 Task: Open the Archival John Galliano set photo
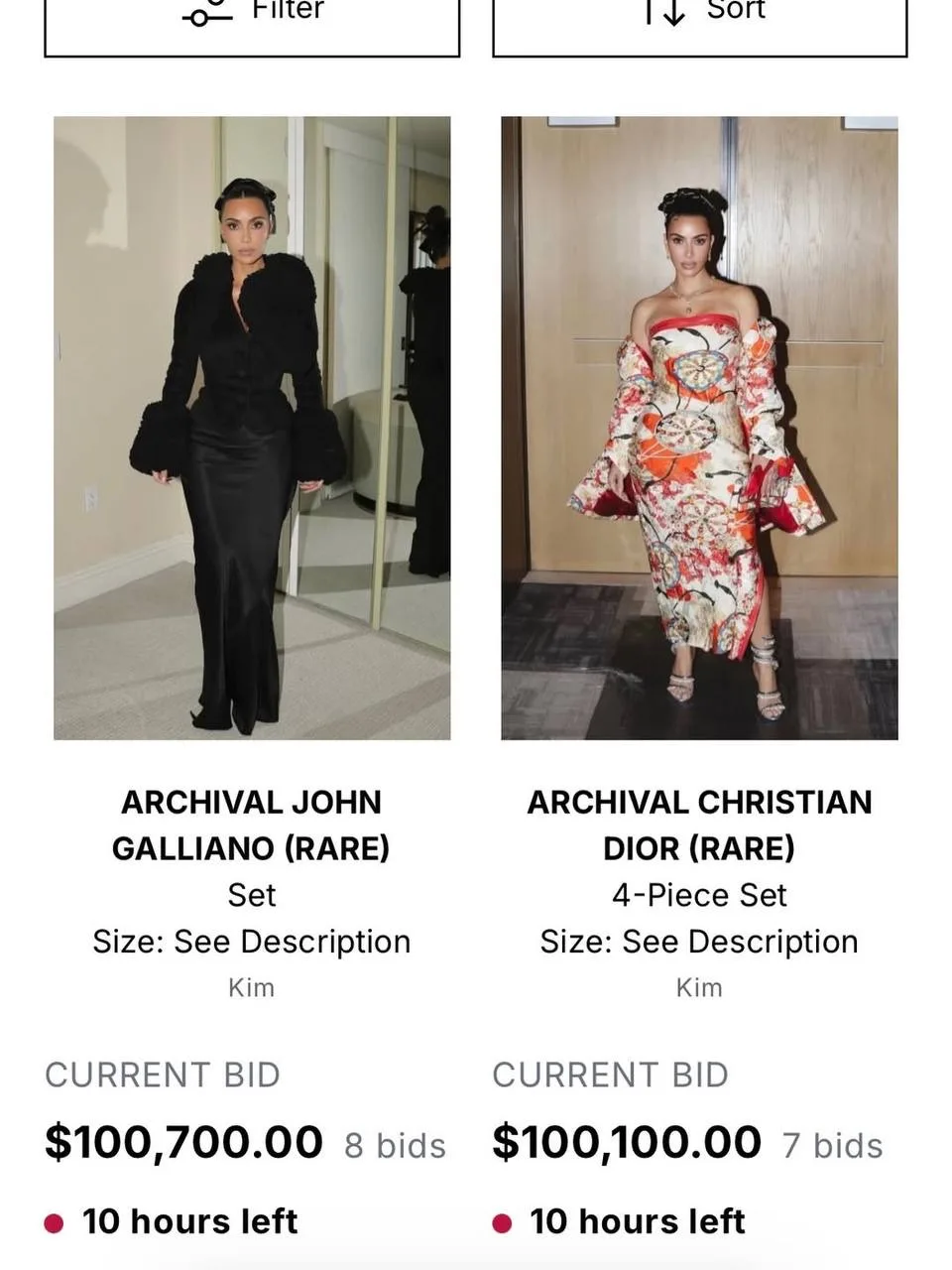(252, 428)
